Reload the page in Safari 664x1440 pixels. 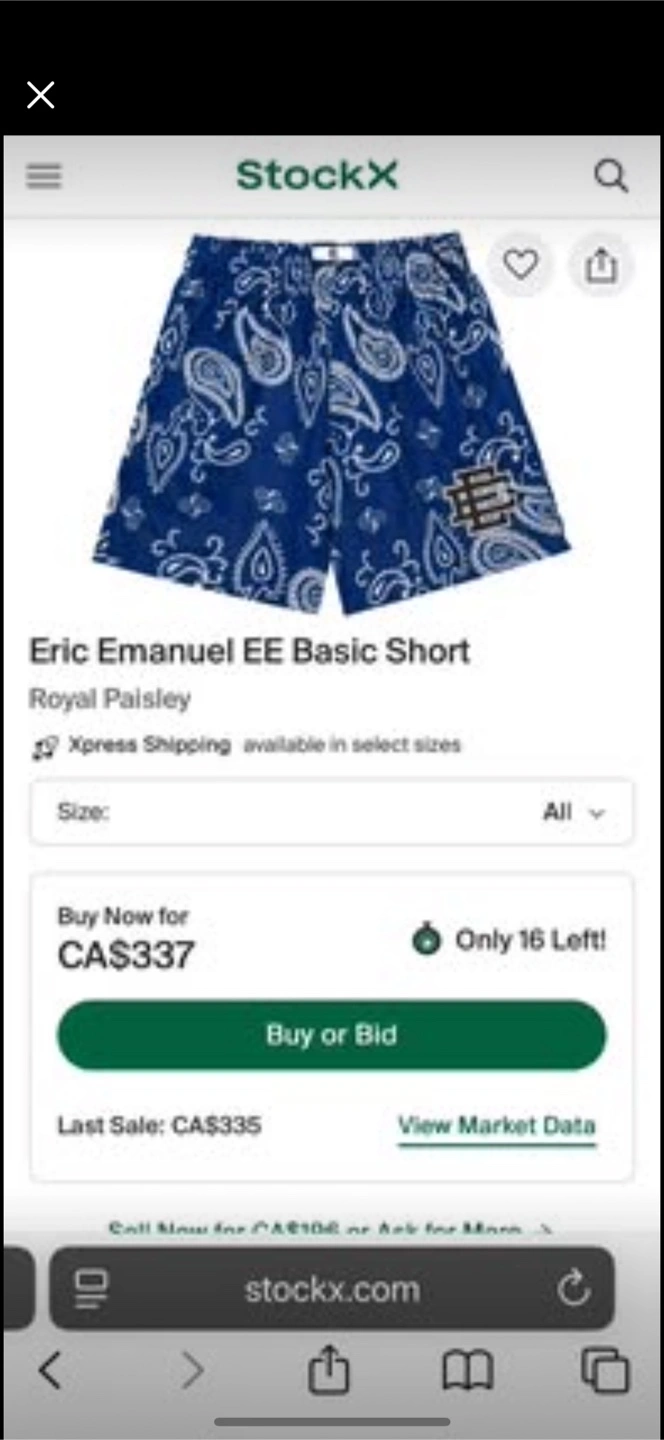(574, 1289)
